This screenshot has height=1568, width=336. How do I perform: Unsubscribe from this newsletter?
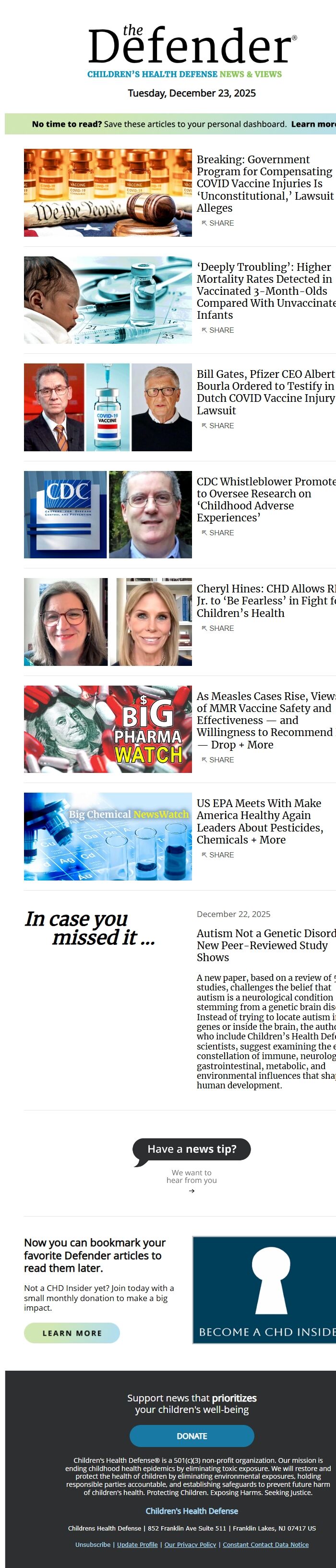[x=93, y=1545]
